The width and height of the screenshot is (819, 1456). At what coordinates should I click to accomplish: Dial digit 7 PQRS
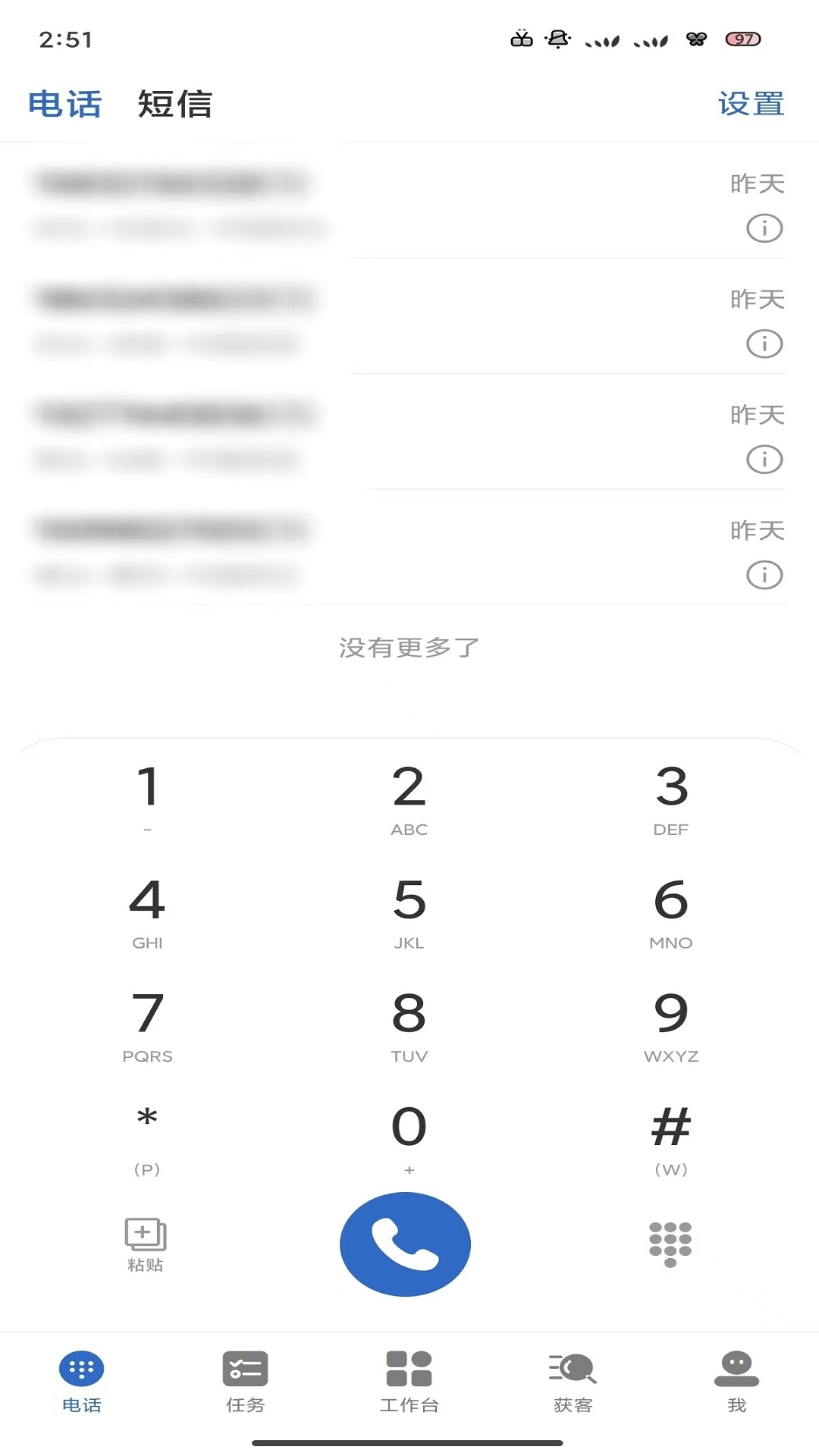tap(147, 1025)
